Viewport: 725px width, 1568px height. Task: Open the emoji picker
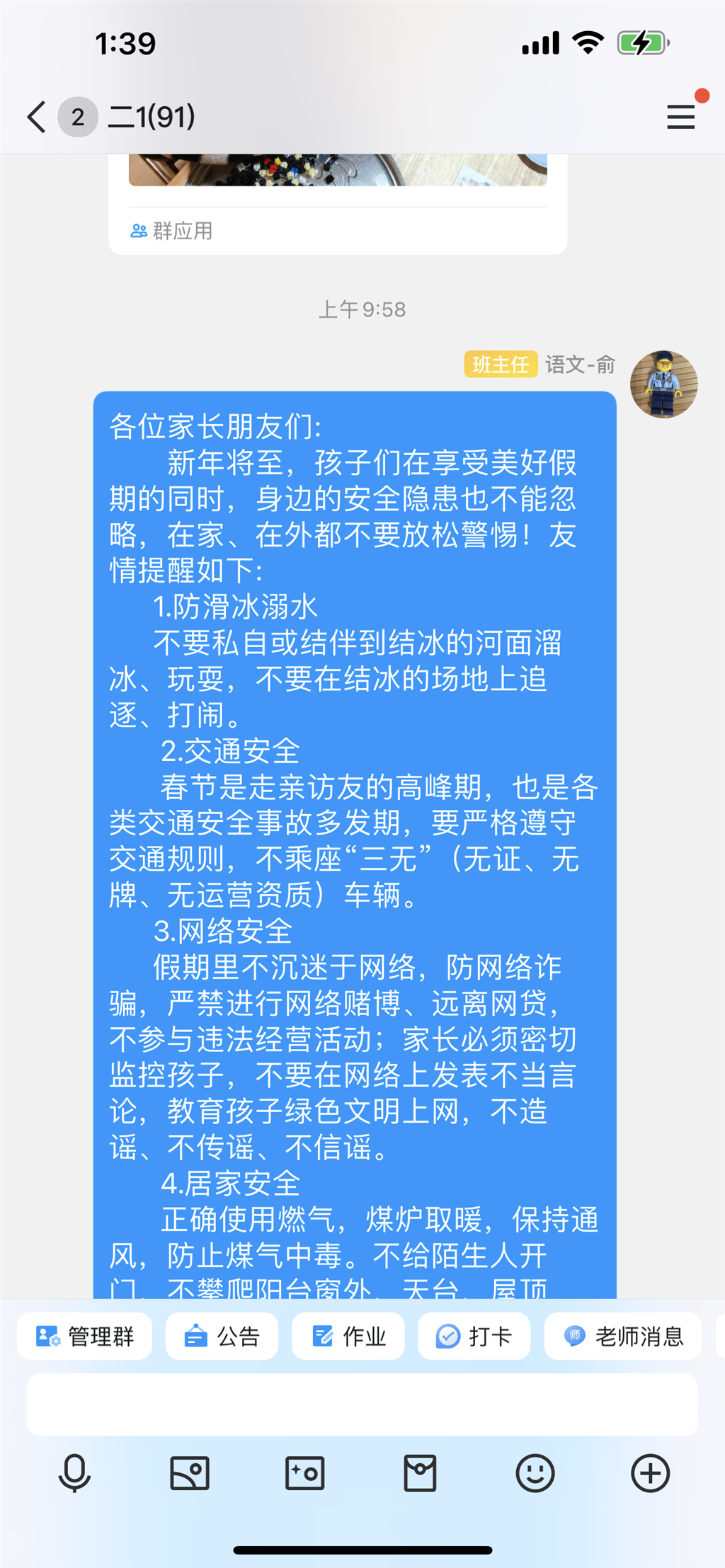(x=535, y=1473)
